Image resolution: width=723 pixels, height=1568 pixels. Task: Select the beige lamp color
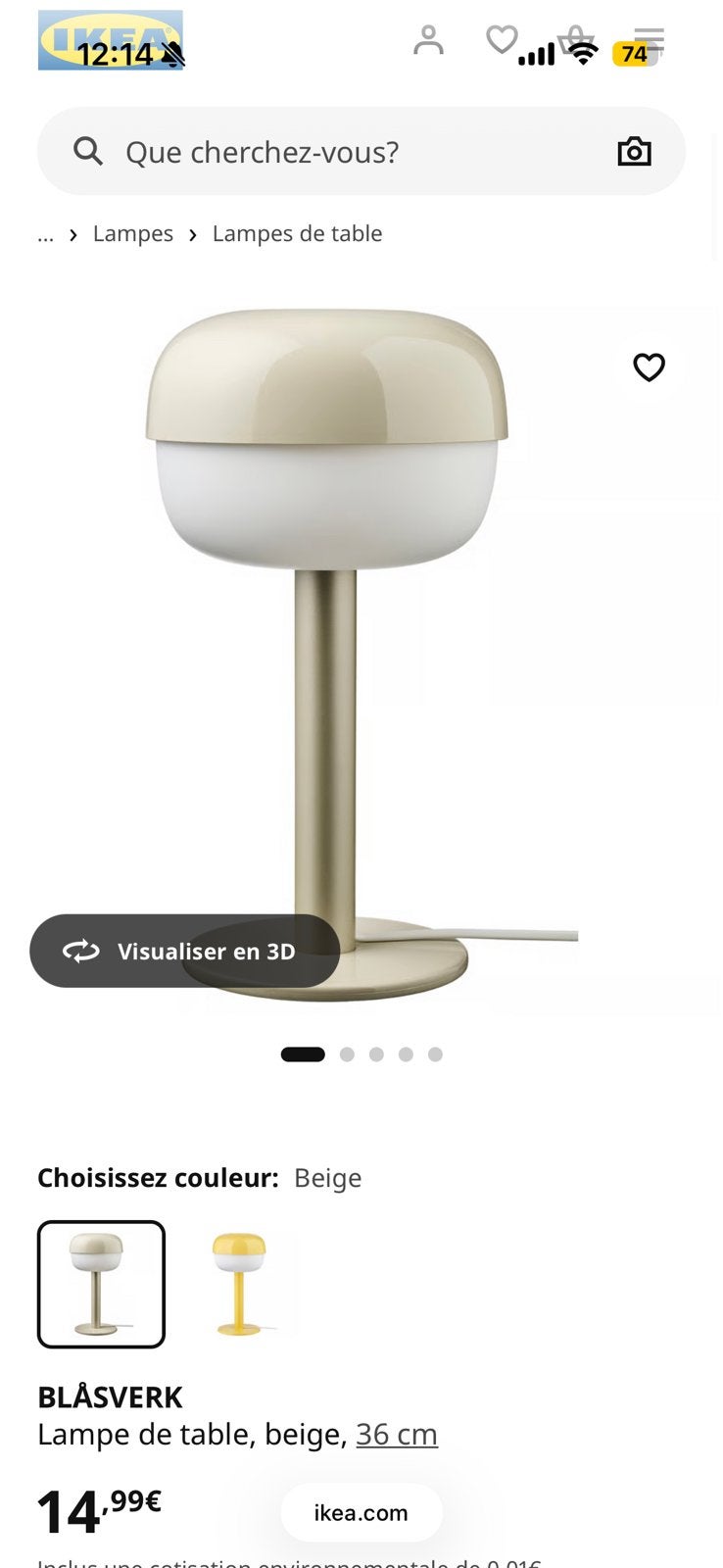click(x=101, y=1284)
